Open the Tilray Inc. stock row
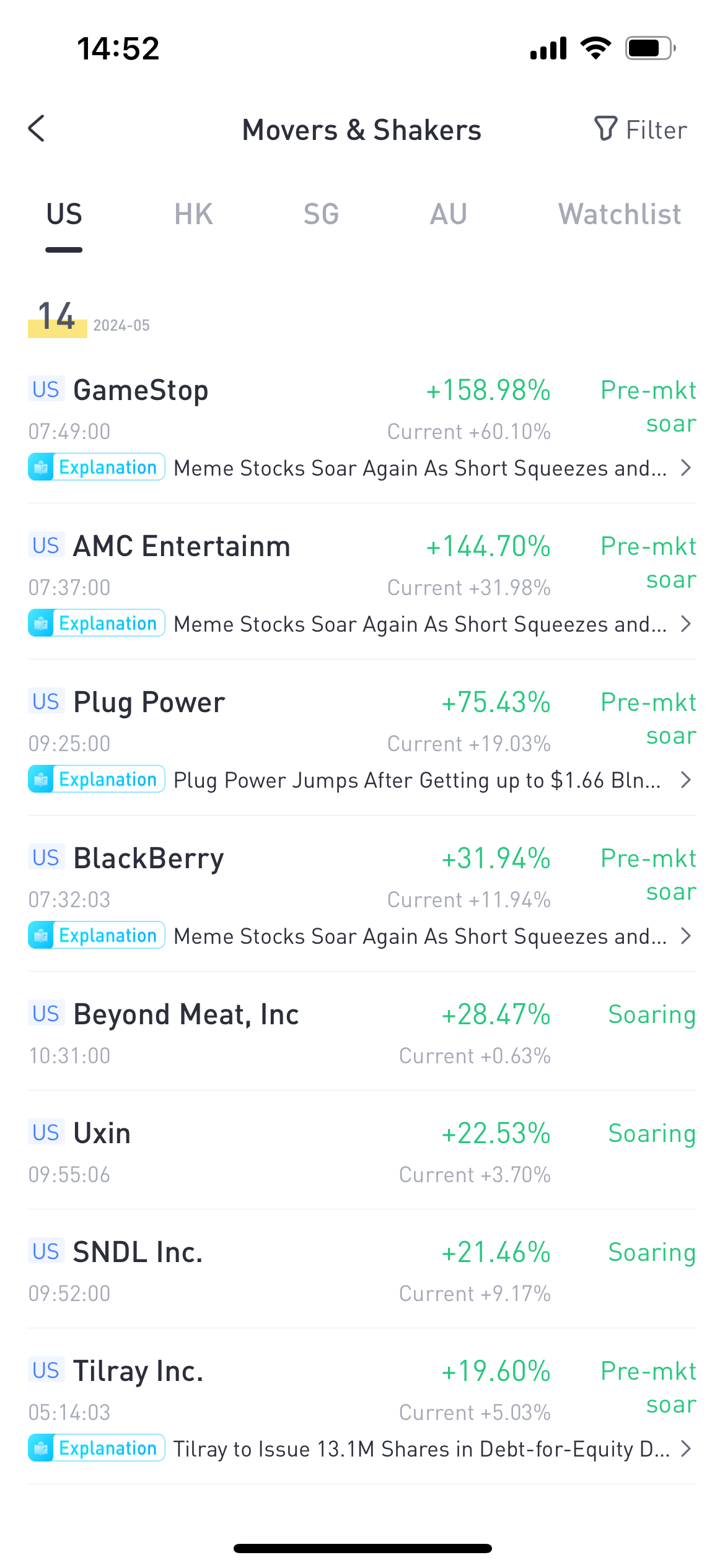Screen dimensions: 725x1568 click(x=362, y=1390)
